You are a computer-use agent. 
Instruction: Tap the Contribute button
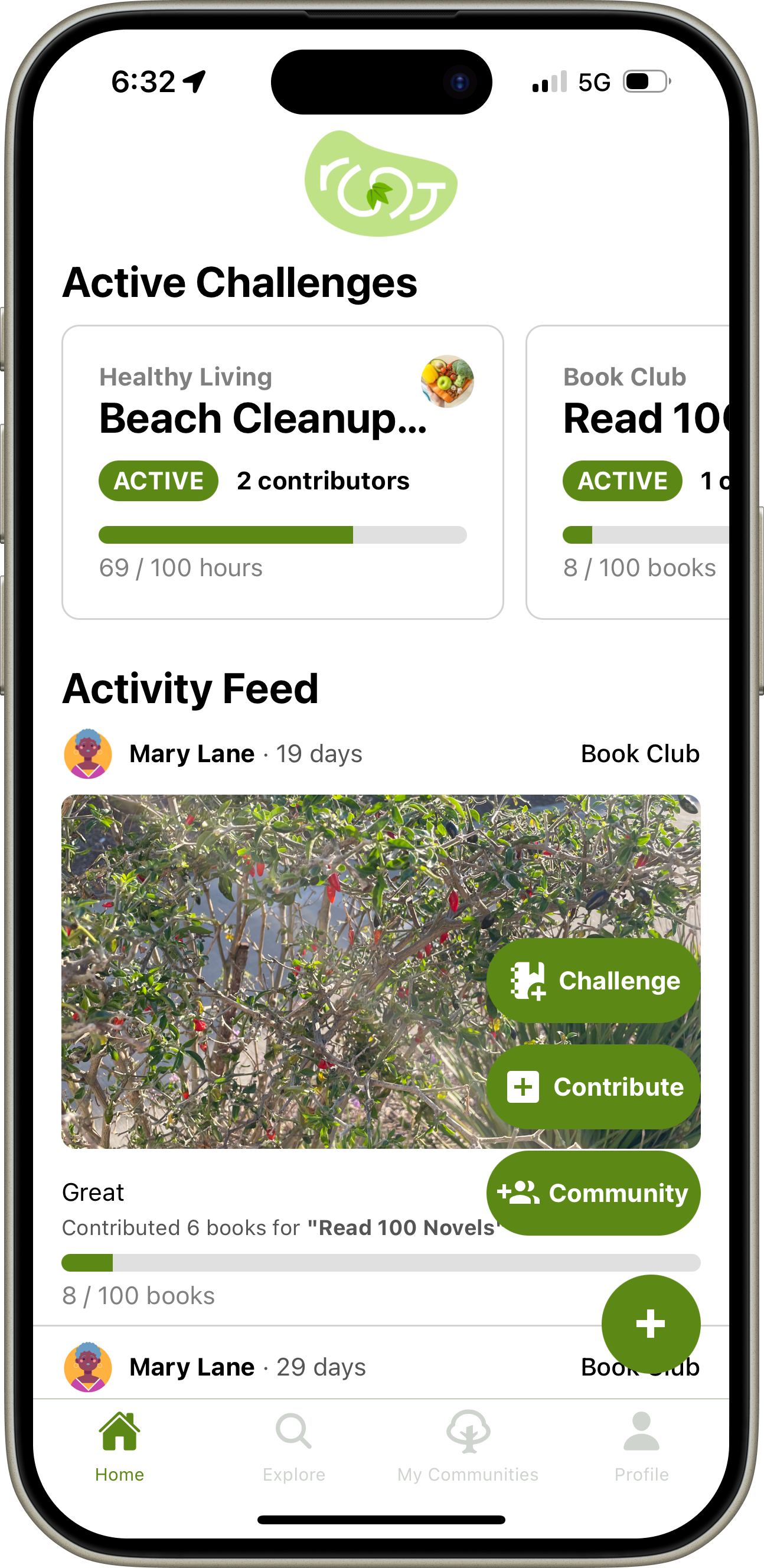(x=593, y=1087)
